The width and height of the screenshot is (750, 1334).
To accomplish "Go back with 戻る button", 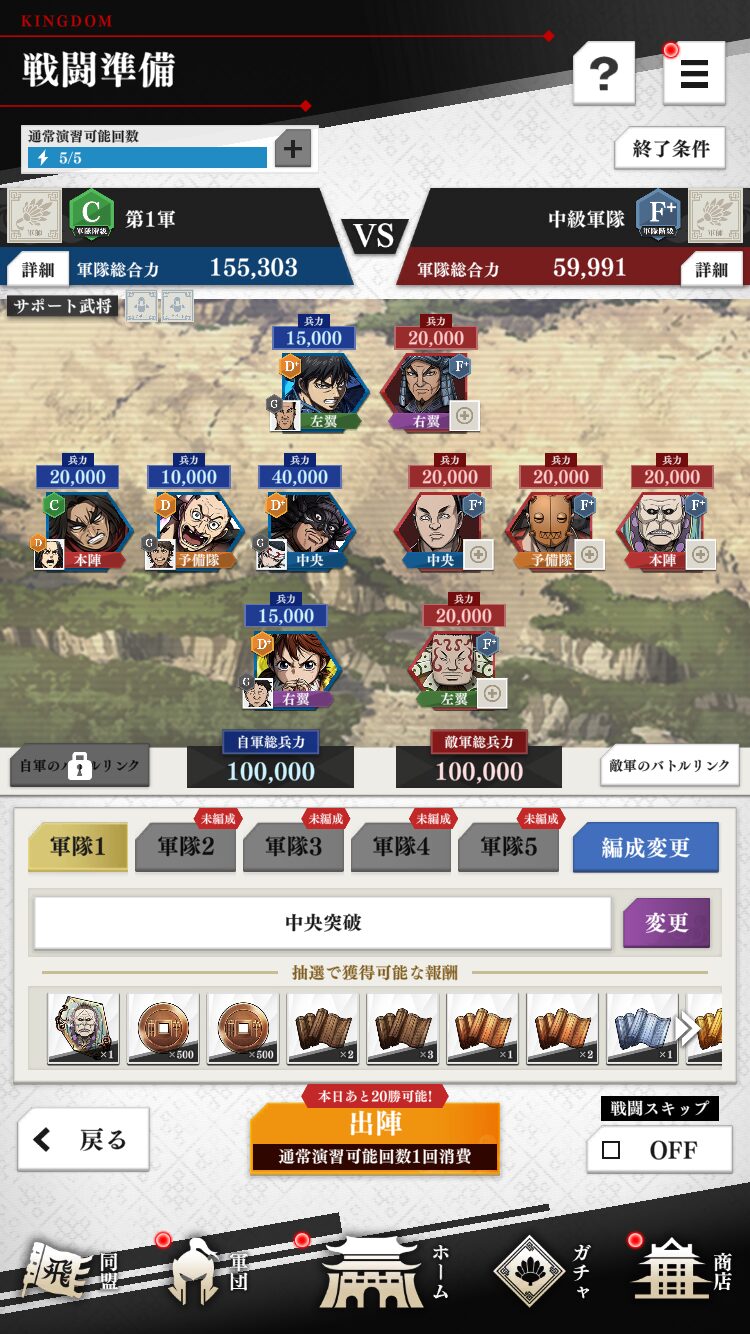I will (83, 1139).
